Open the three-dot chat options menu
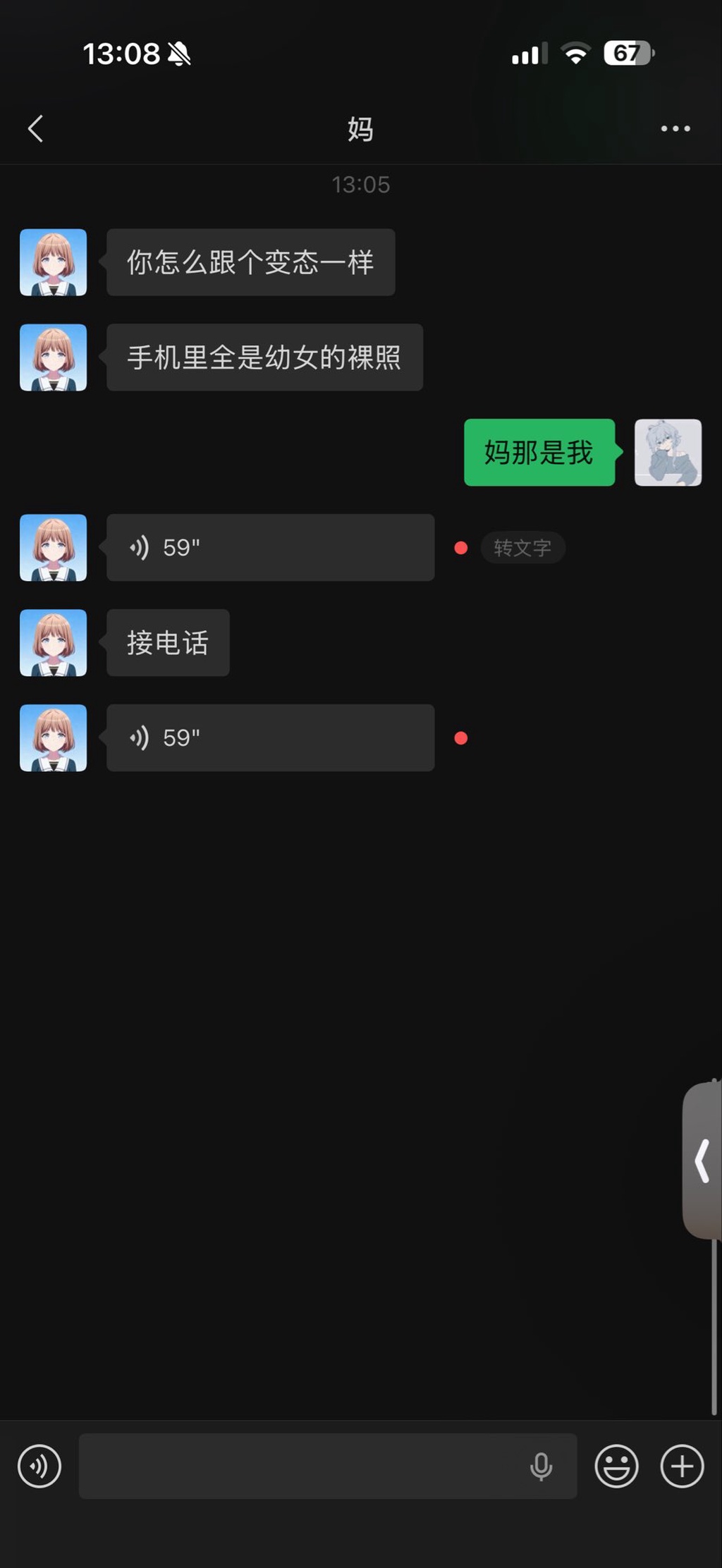The width and height of the screenshot is (722, 1568). [675, 129]
